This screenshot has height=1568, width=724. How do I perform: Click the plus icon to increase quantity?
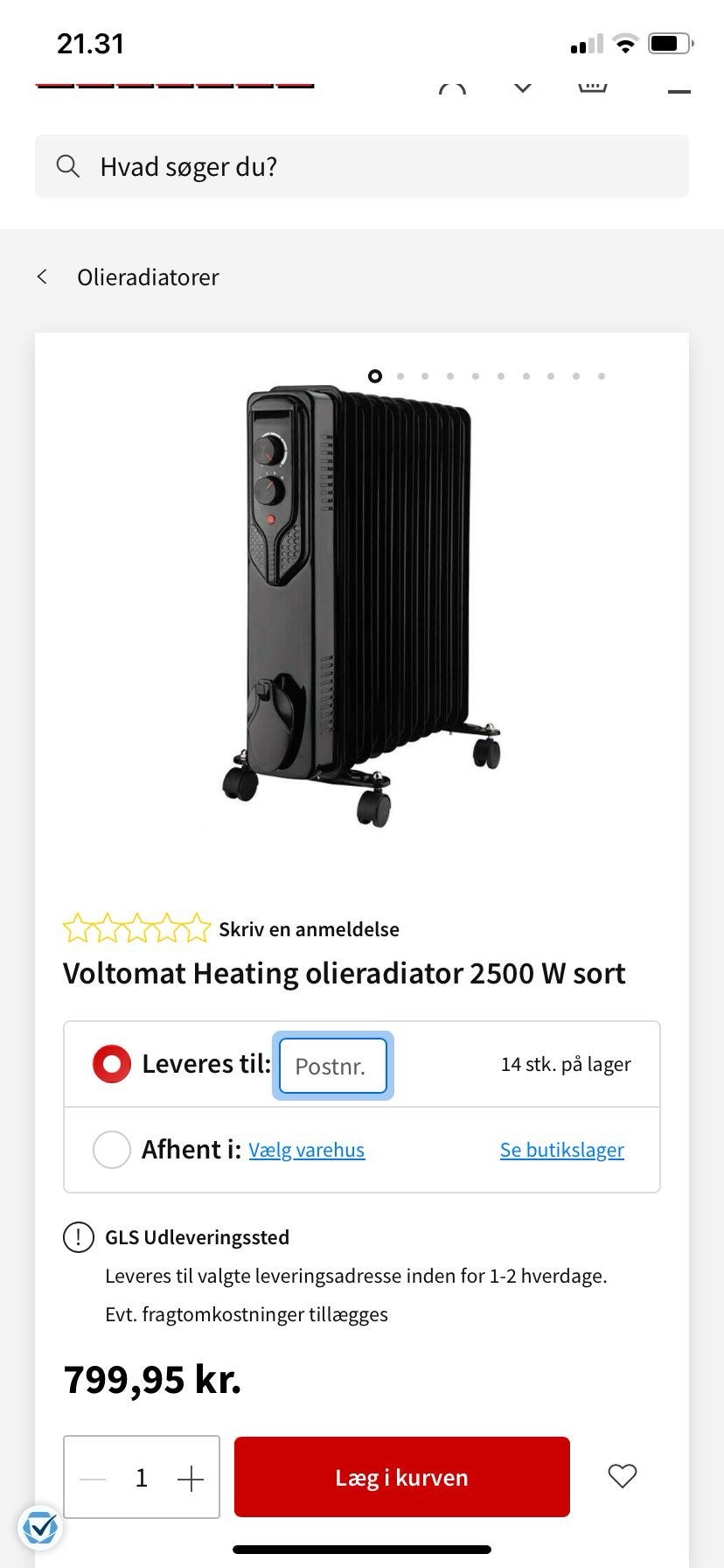[x=190, y=1477]
